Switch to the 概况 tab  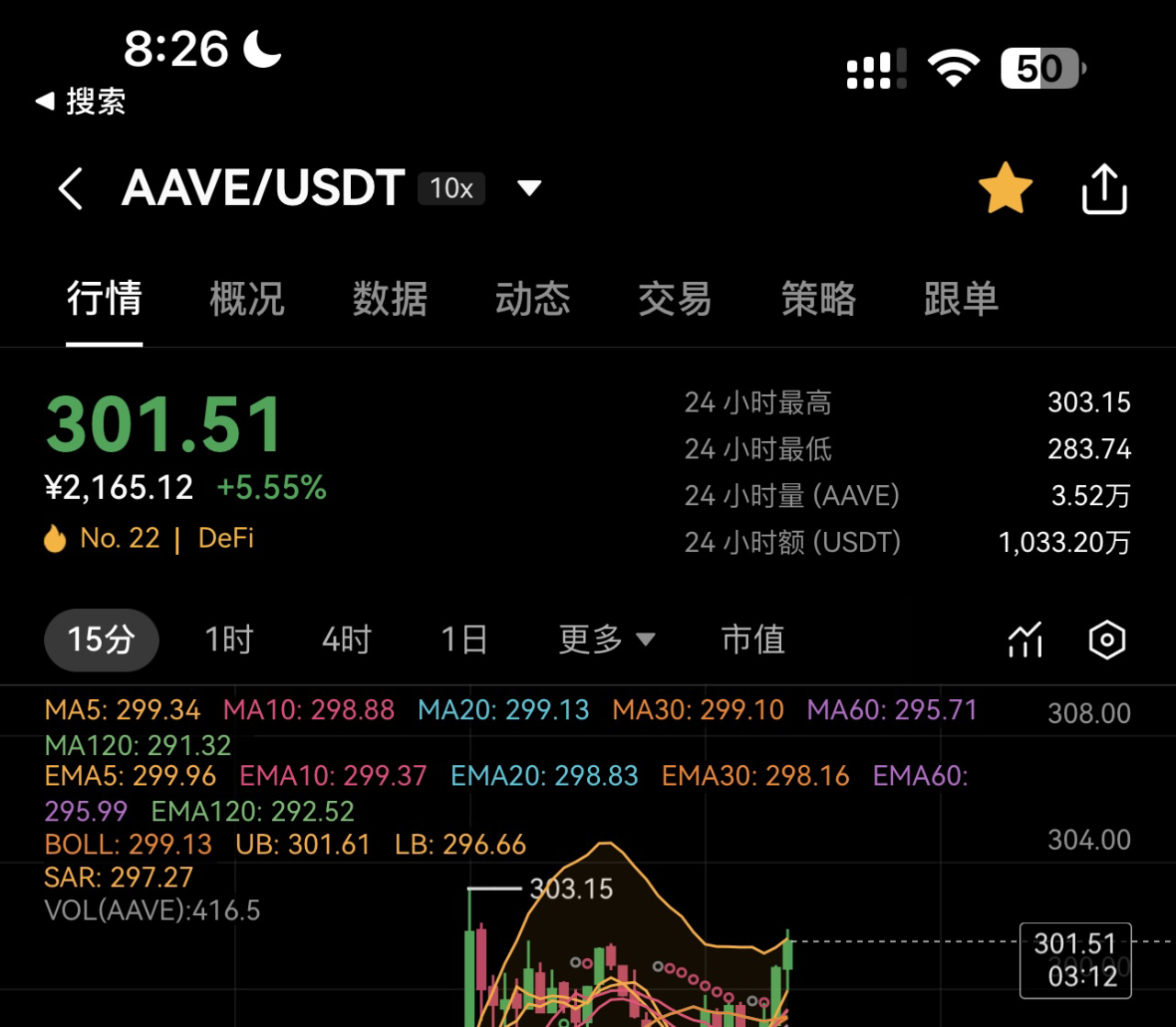tap(247, 299)
